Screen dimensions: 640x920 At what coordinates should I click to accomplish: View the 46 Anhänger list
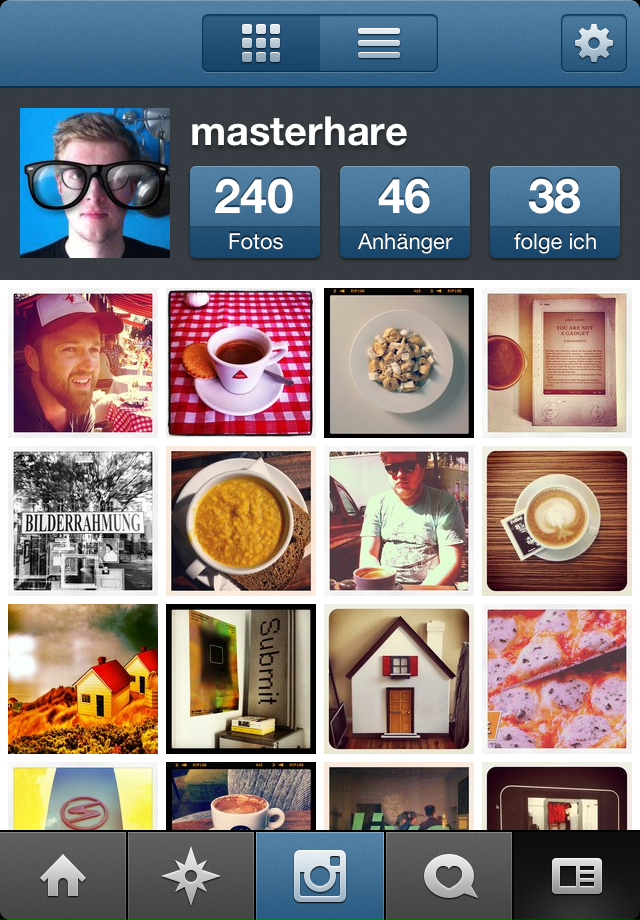[x=404, y=212]
